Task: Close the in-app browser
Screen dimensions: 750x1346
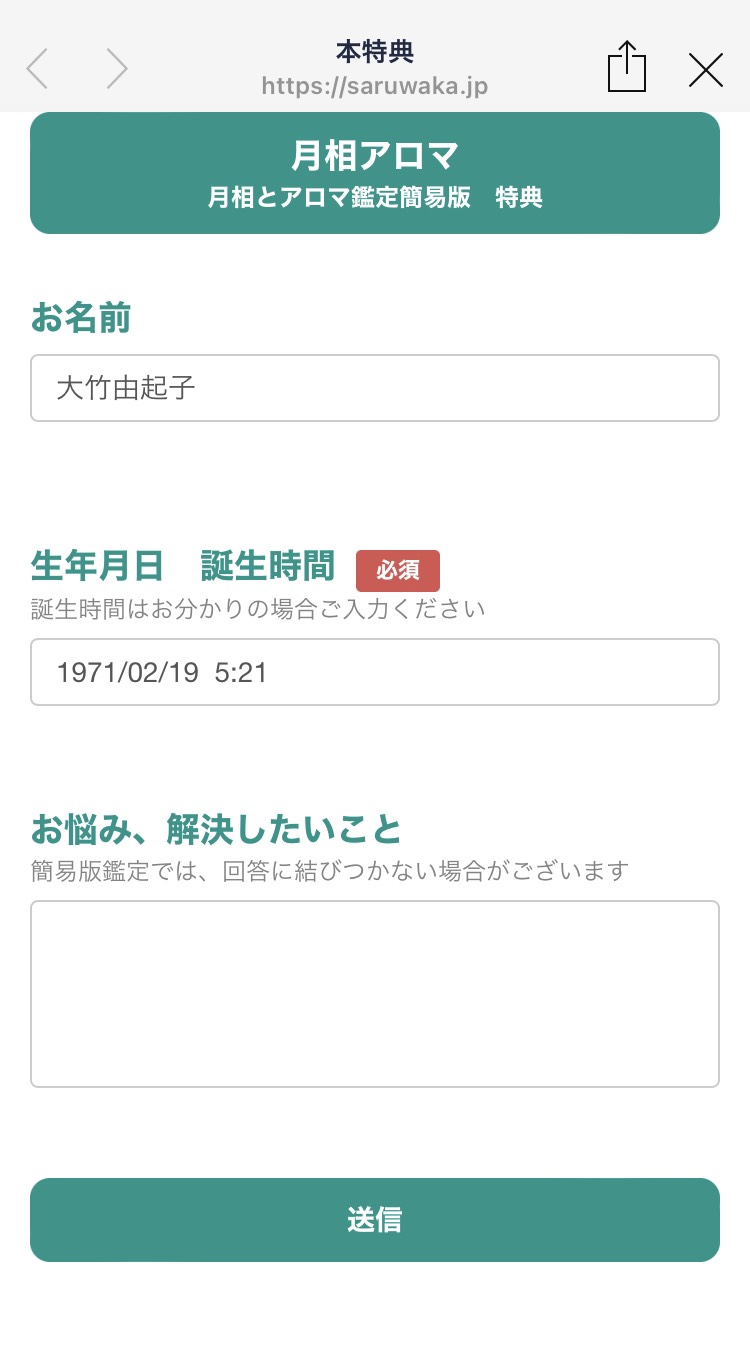Action: (x=706, y=70)
